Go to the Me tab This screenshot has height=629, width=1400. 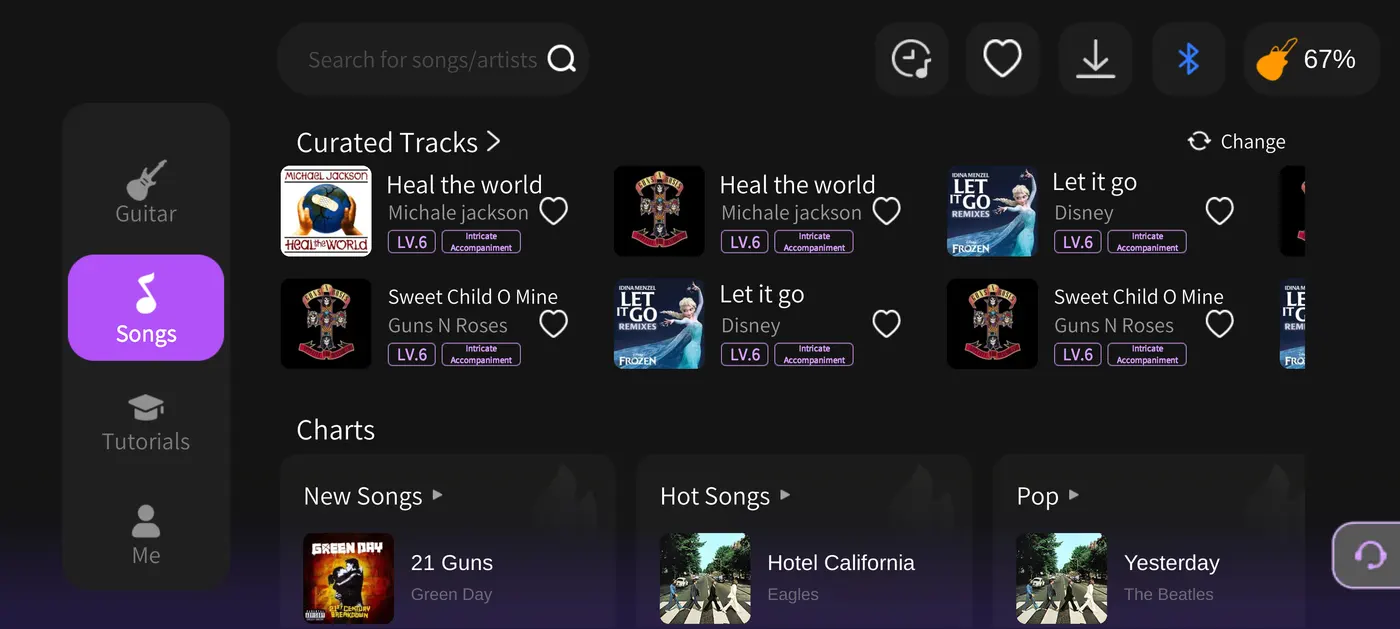pyautogui.click(x=146, y=535)
